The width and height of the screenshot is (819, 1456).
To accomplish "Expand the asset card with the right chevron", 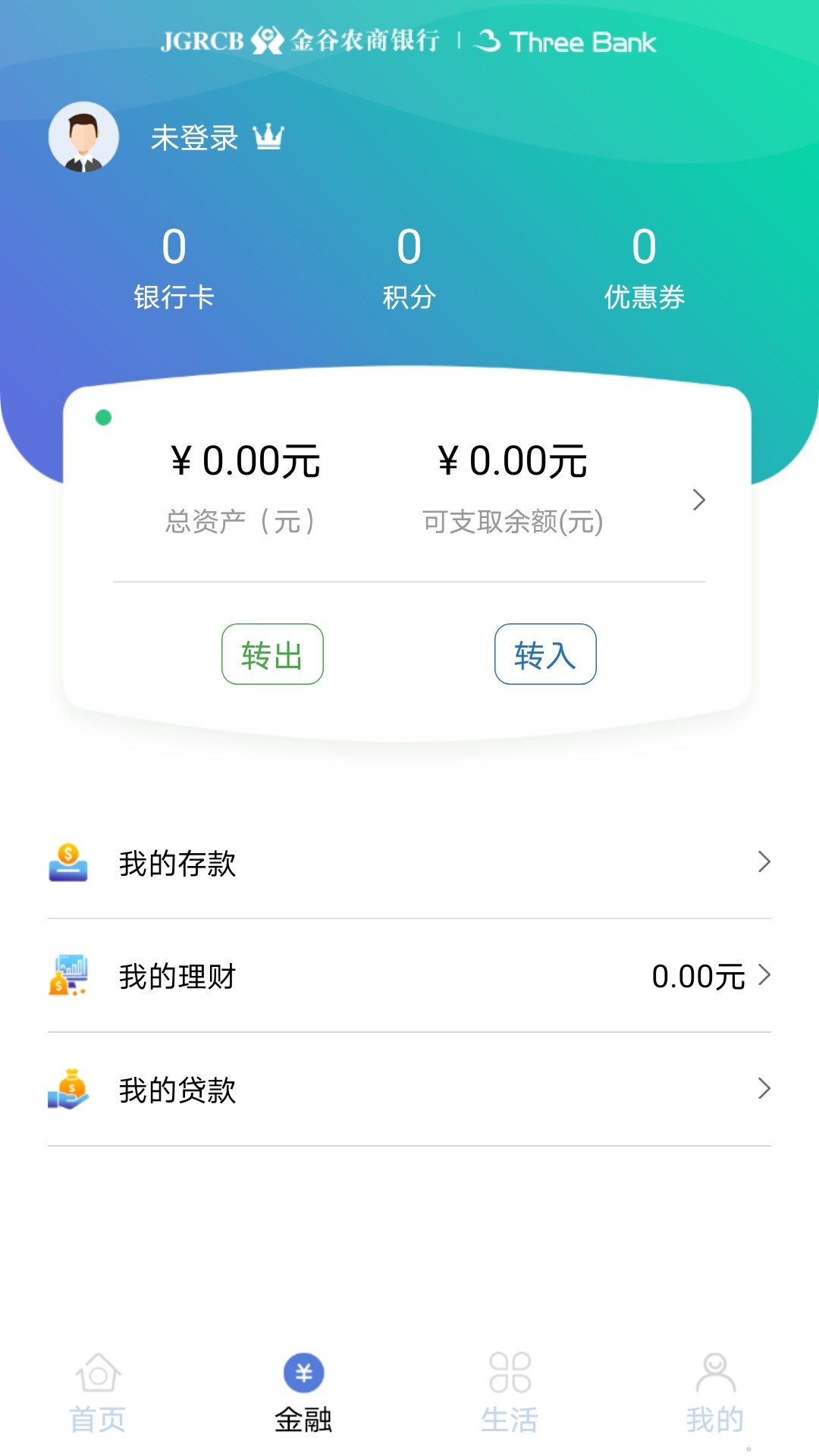I will [698, 500].
